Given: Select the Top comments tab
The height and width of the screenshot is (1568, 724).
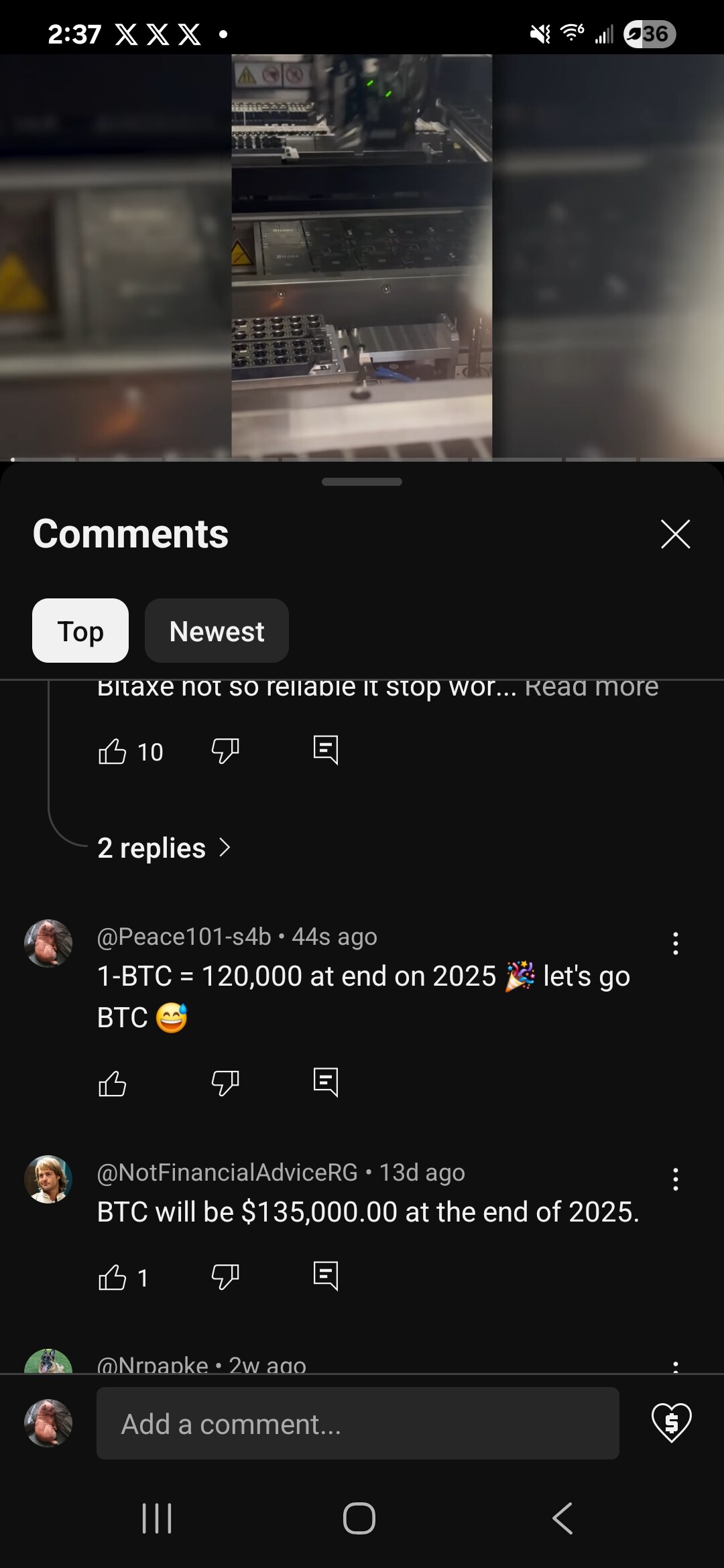Looking at the screenshot, I should coord(80,631).
